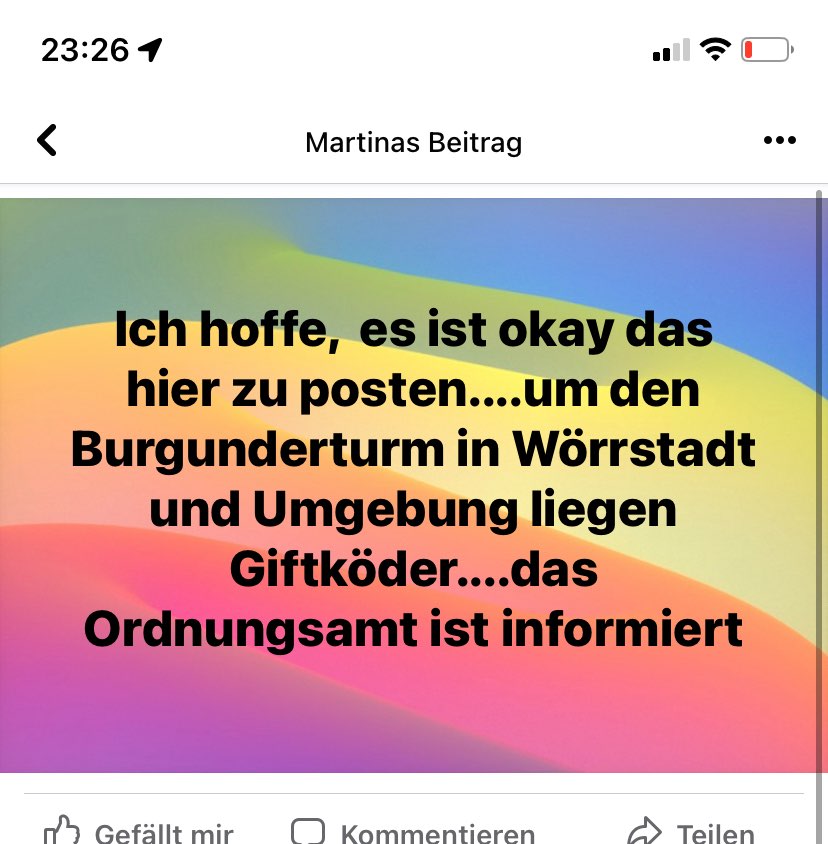Comment on the Giftköder warning post

pyautogui.click(x=420, y=830)
